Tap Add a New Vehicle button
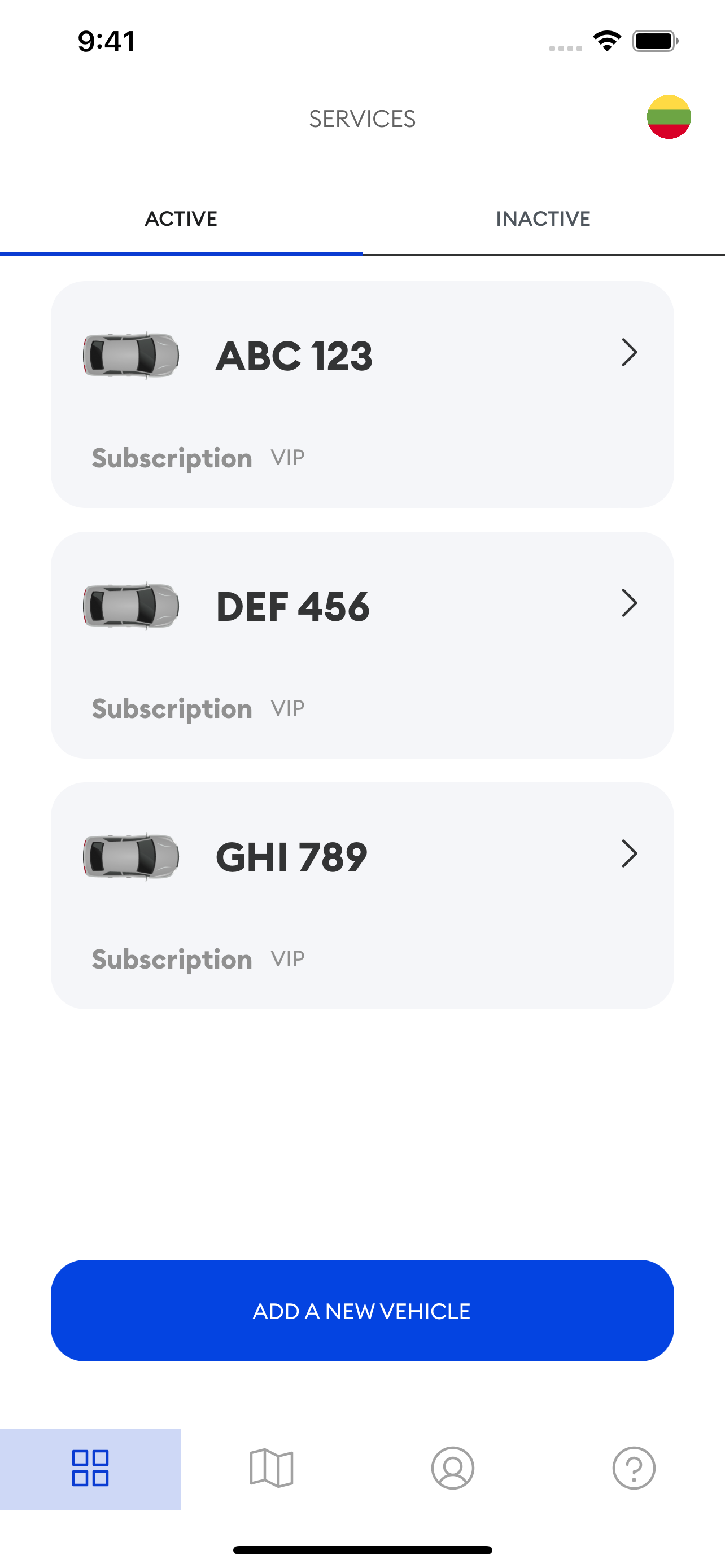The height and width of the screenshot is (1568, 725). pos(362,1311)
